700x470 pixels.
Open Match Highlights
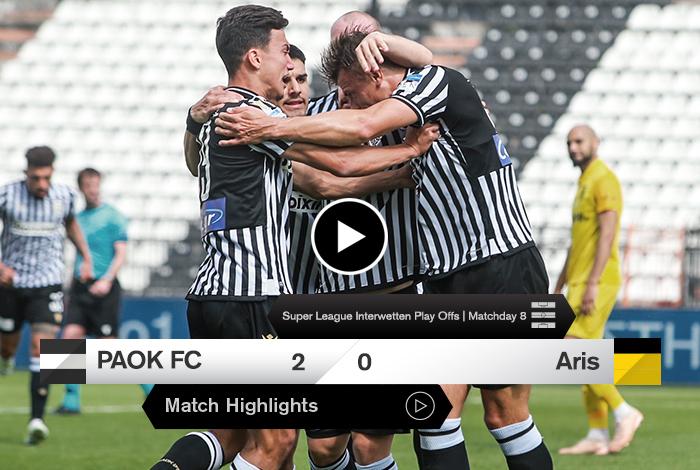click(420, 405)
